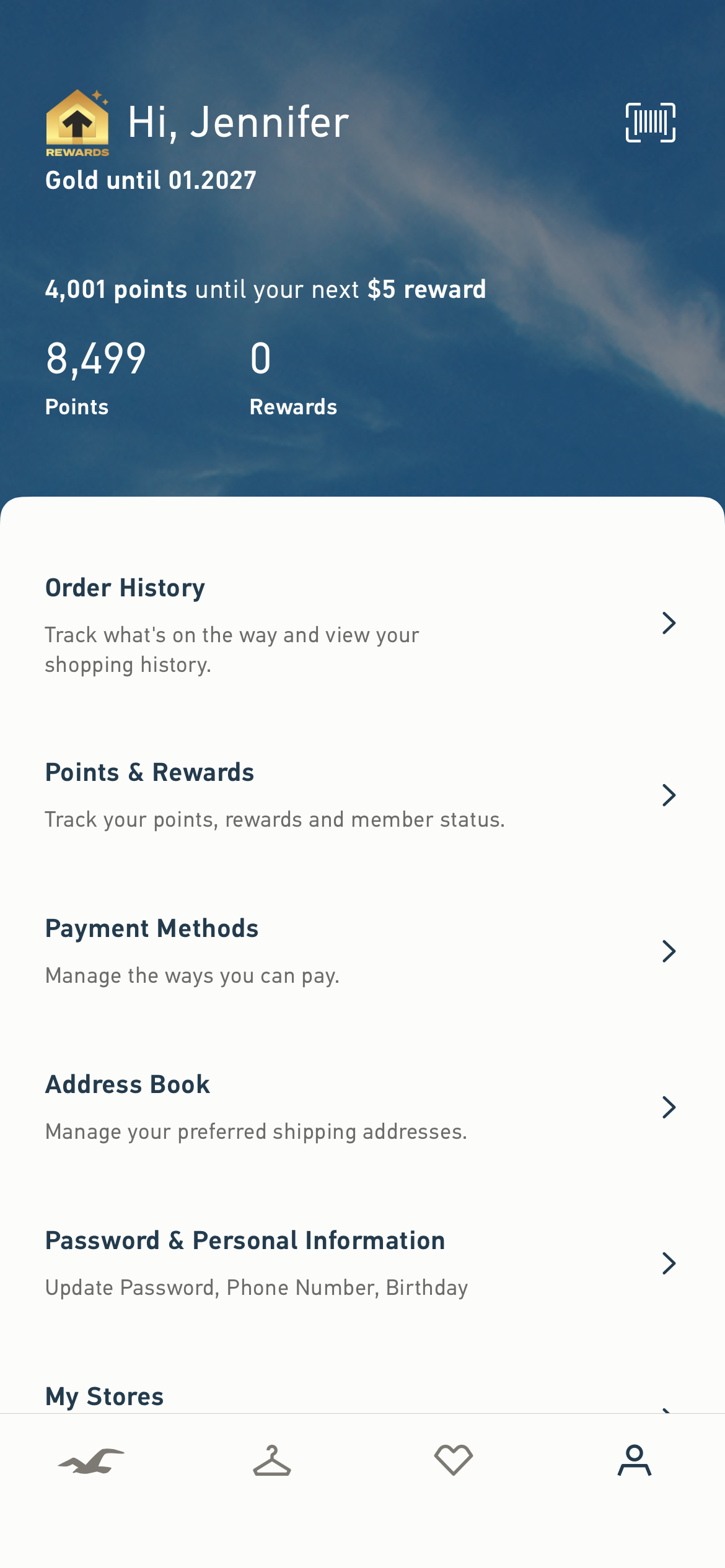The height and width of the screenshot is (1568, 725).
Task: Select the account profile tab
Action: click(635, 1461)
